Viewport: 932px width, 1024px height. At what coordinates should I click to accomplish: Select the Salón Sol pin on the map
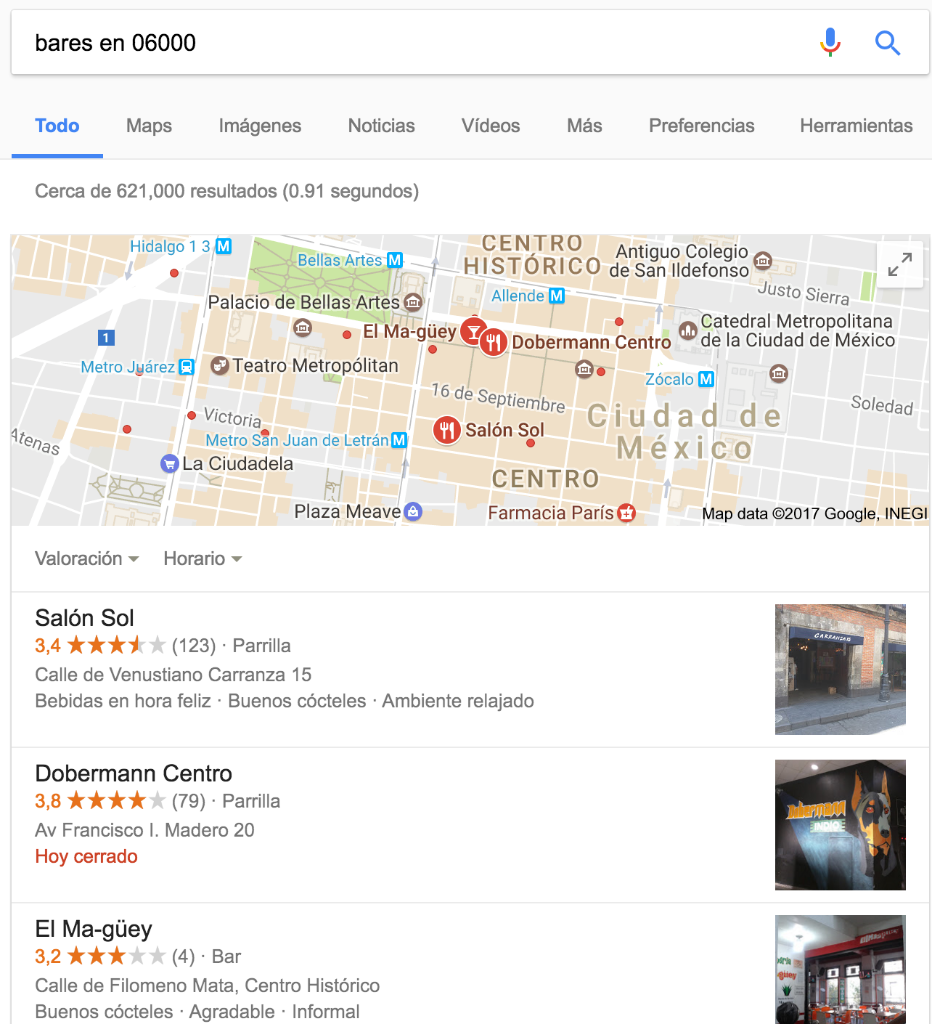tap(447, 430)
